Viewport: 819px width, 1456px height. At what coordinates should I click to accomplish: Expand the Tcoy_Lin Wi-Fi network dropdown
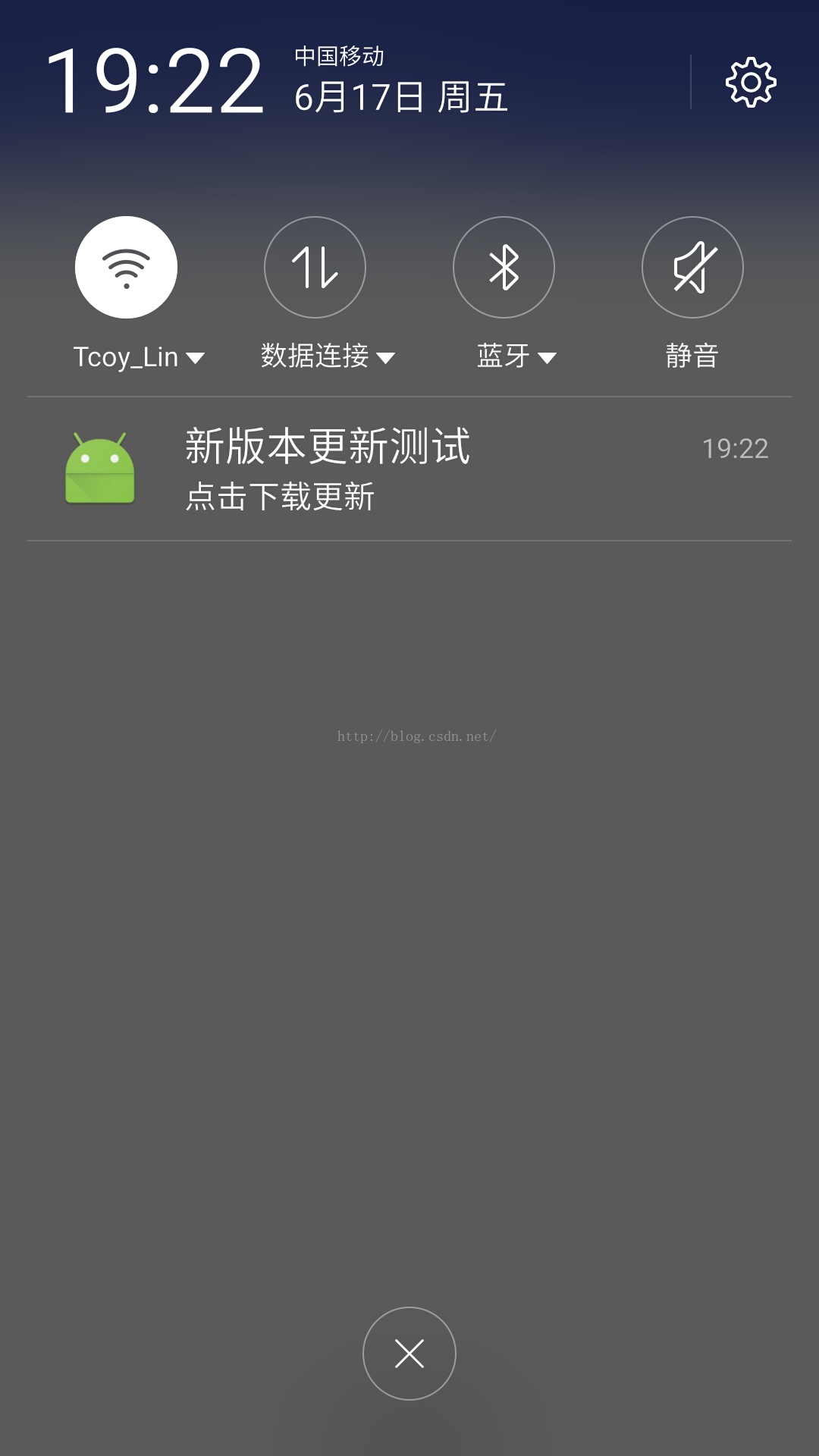195,358
